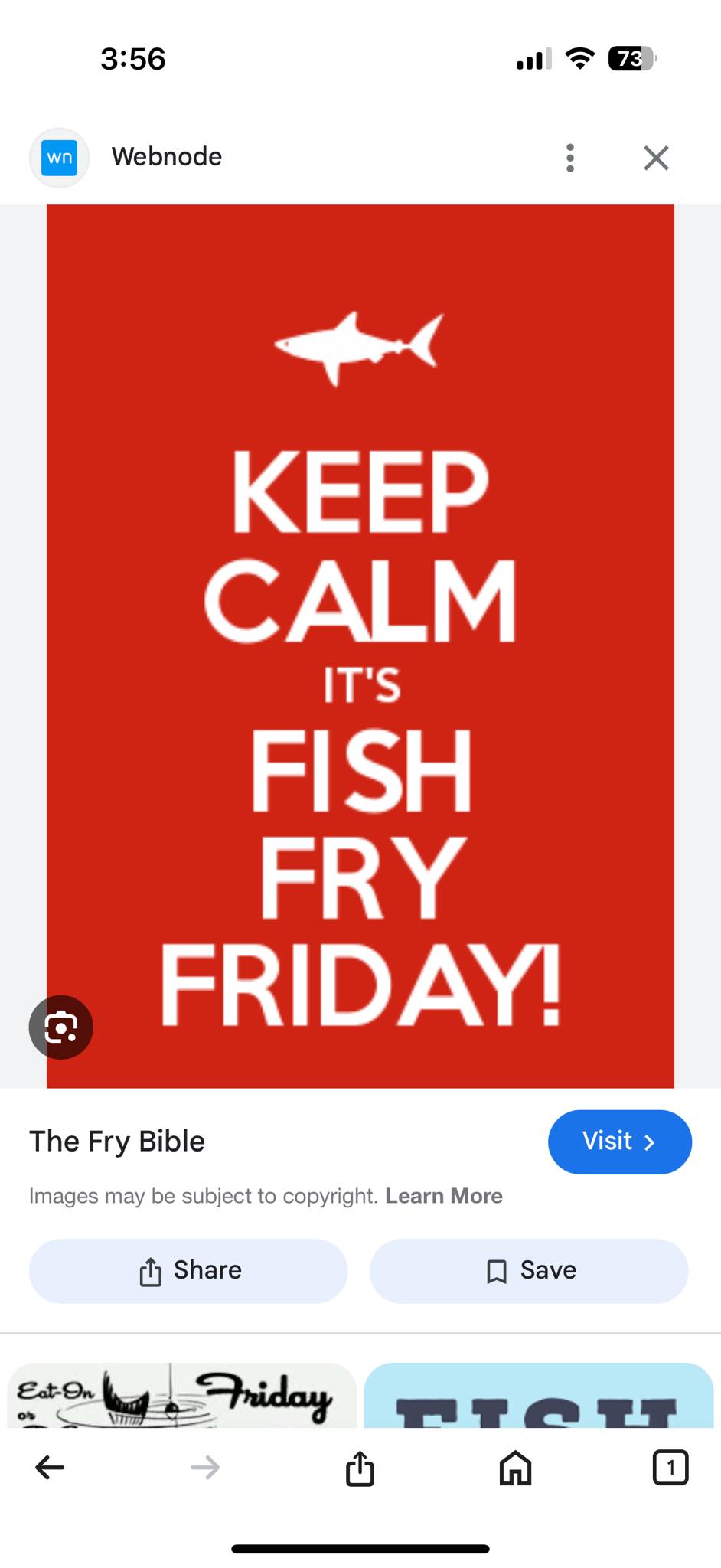Search this image with Google Lens

pyautogui.click(x=61, y=1027)
